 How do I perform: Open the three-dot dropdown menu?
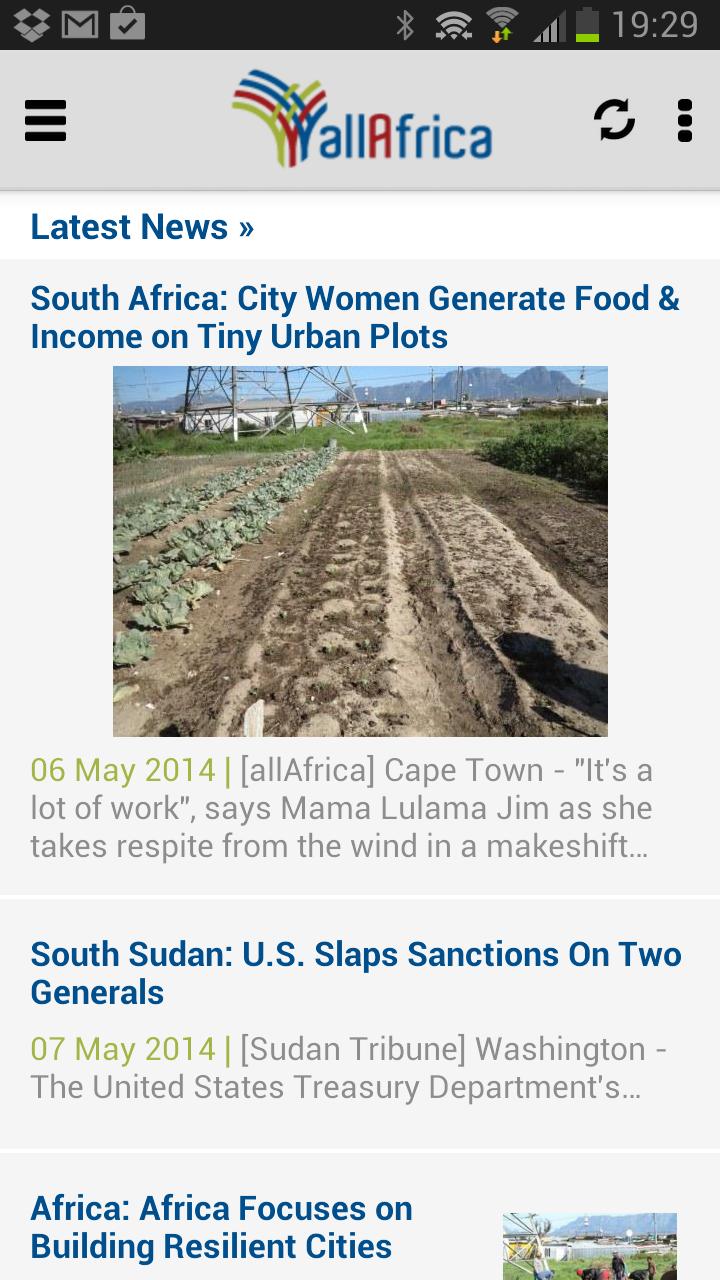click(x=684, y=122)
